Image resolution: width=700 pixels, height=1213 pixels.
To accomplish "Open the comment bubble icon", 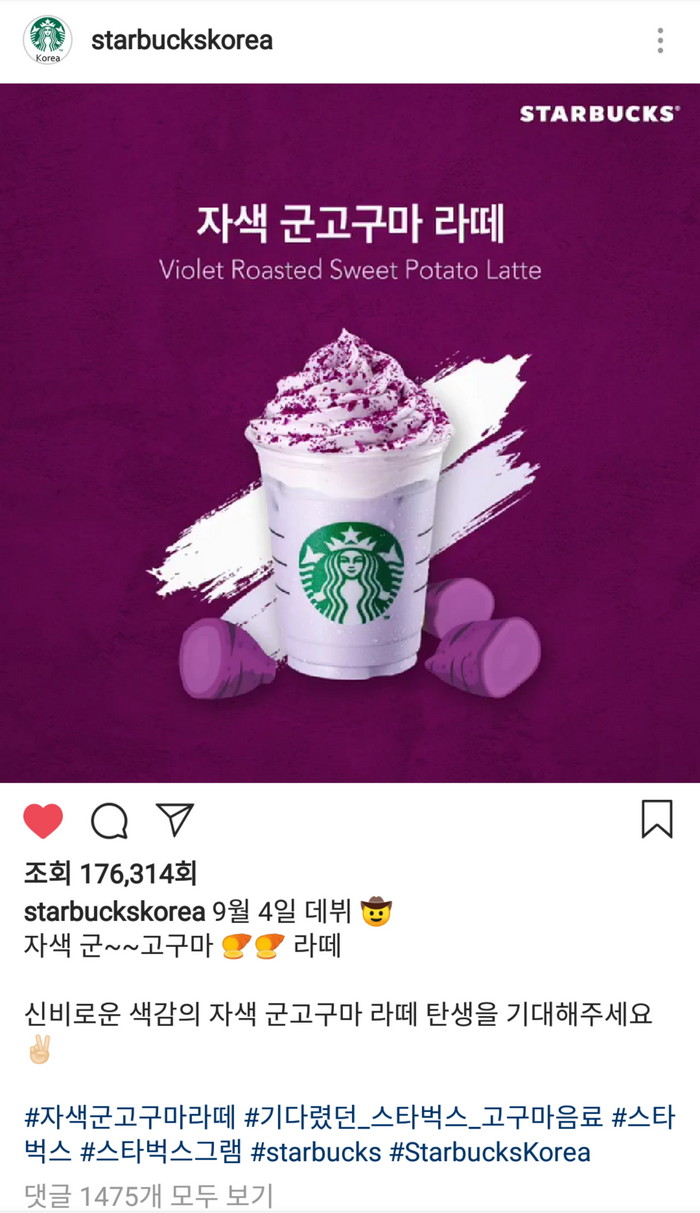I will click(x=109, y=821).
